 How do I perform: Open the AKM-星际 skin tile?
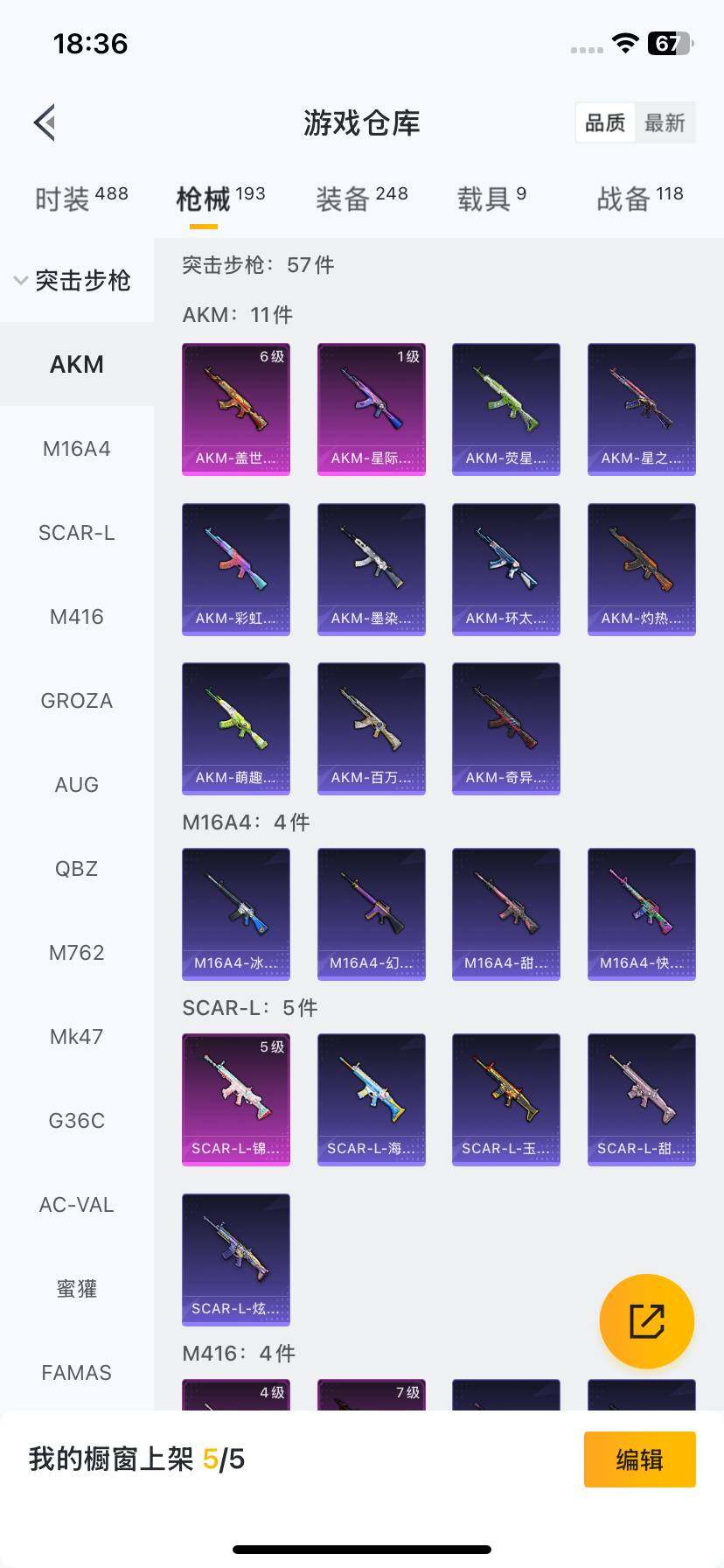pos(372,409)
